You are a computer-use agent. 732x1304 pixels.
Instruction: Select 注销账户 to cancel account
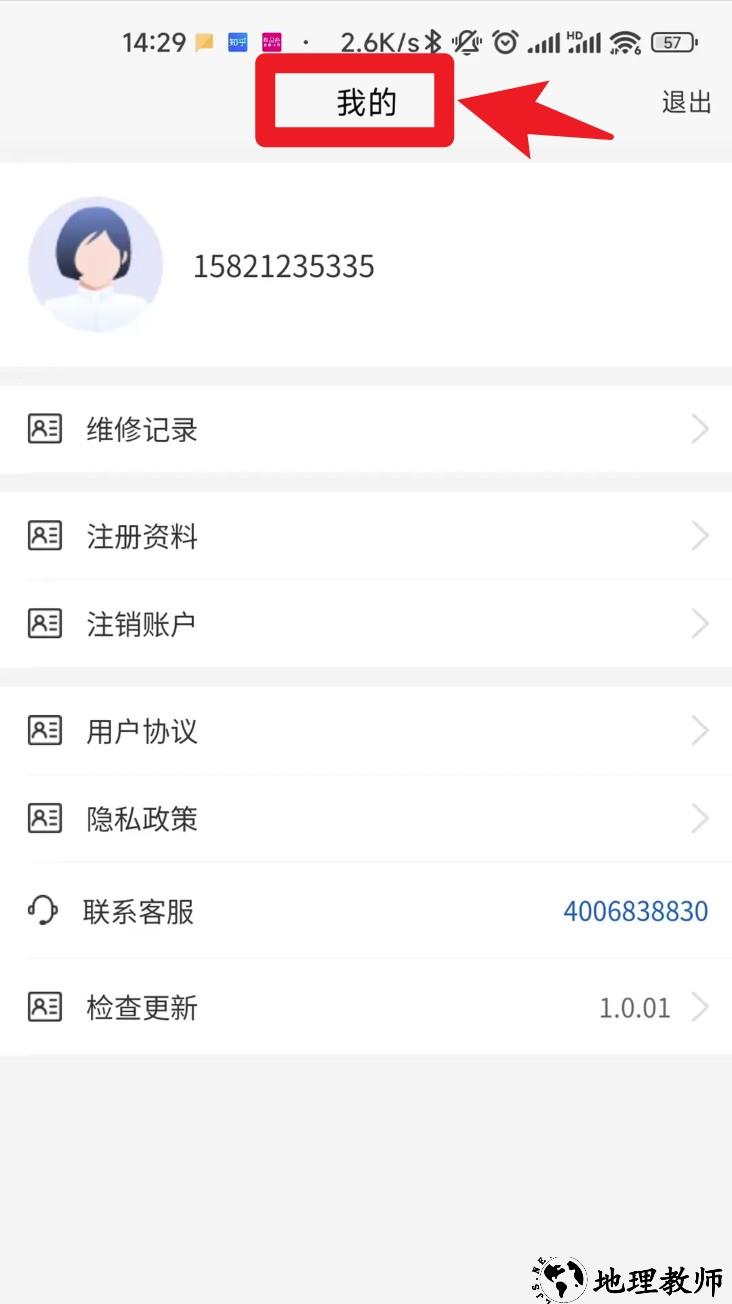point(366,624)
